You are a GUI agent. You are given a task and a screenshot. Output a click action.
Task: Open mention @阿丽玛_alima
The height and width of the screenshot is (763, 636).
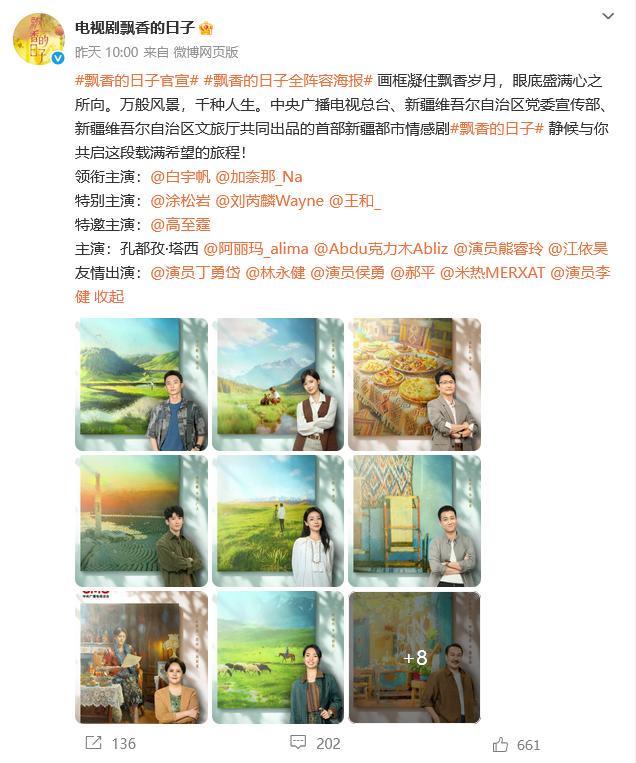coord(256,249)
